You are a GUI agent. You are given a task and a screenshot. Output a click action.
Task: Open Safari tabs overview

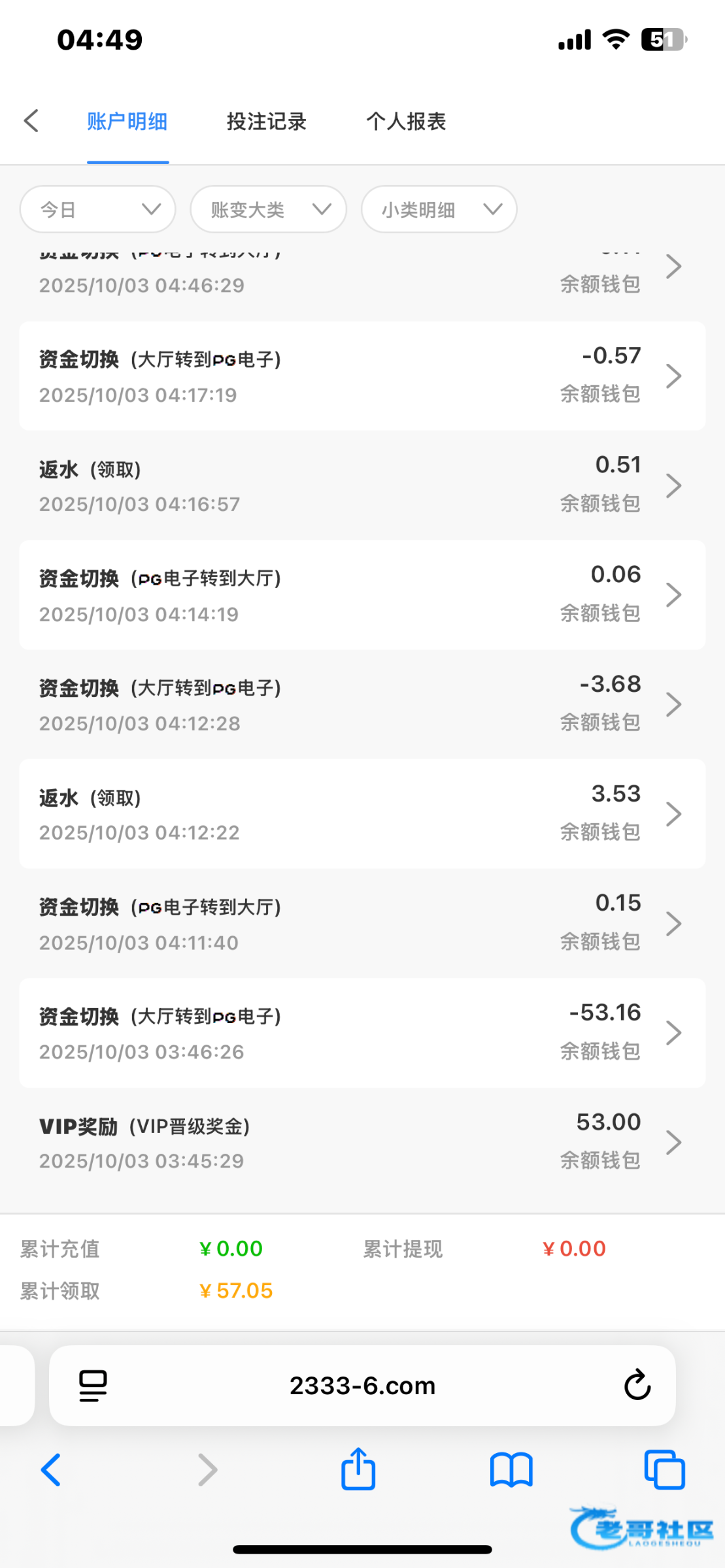coord(664,1470)
